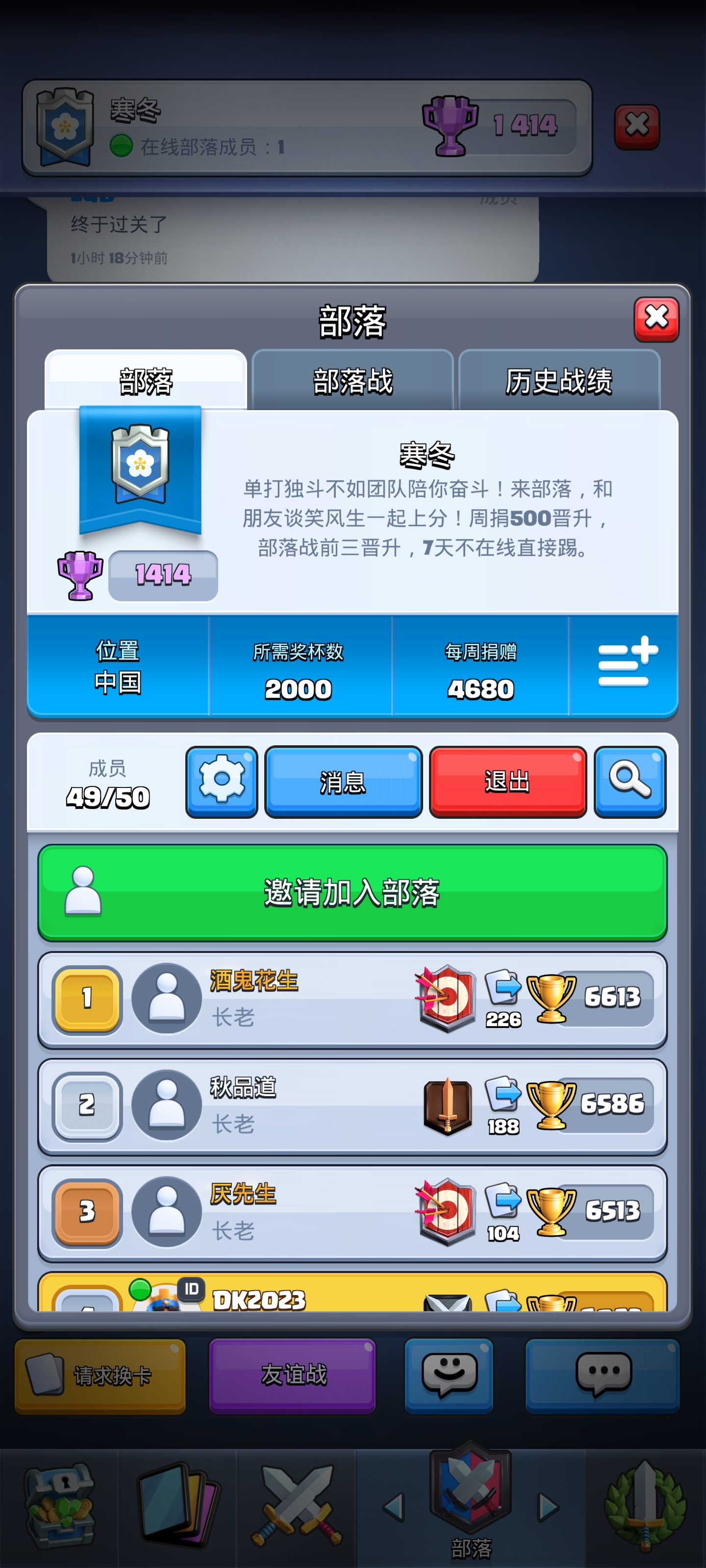Open clan settings gear
This screenshot has width=706, height=1568.
[222, 782]
